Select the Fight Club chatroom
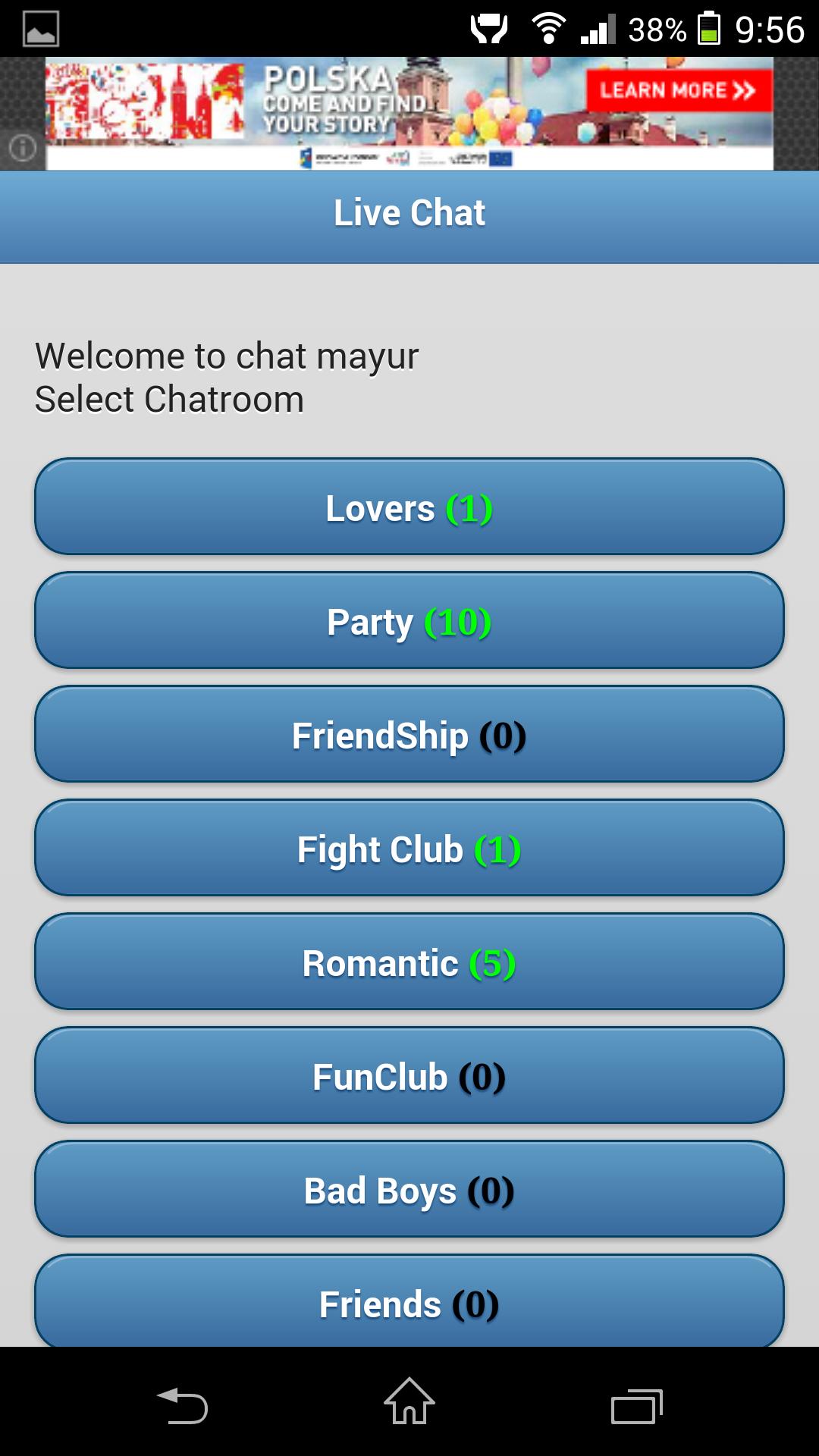Viewport: 819px width, 1456px height. click(409, 848)
